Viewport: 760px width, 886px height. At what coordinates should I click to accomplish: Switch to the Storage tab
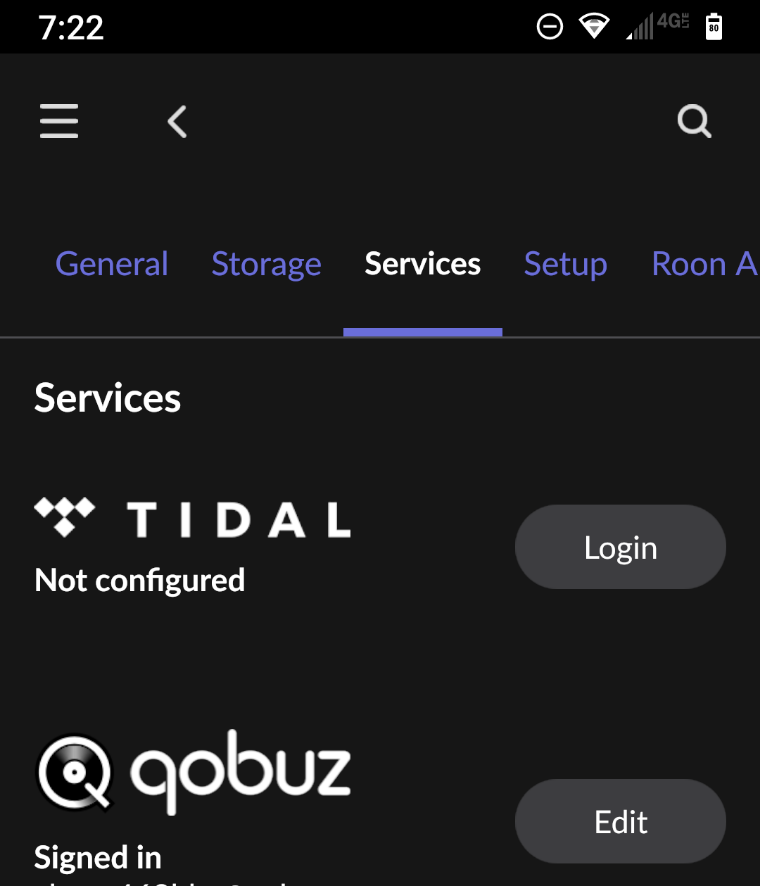click(x=266, y=264)
